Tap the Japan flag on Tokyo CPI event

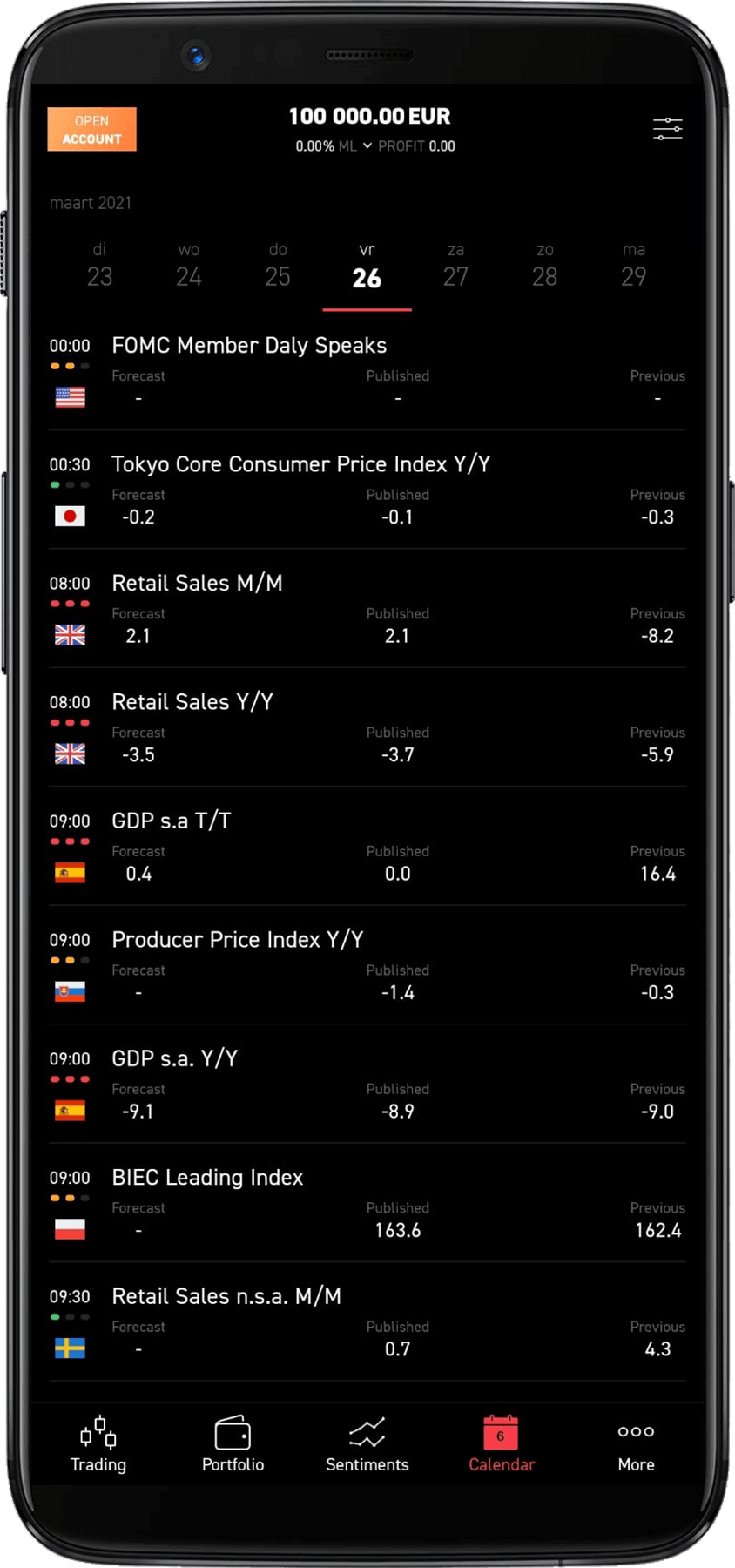click(x=70, y=517)
